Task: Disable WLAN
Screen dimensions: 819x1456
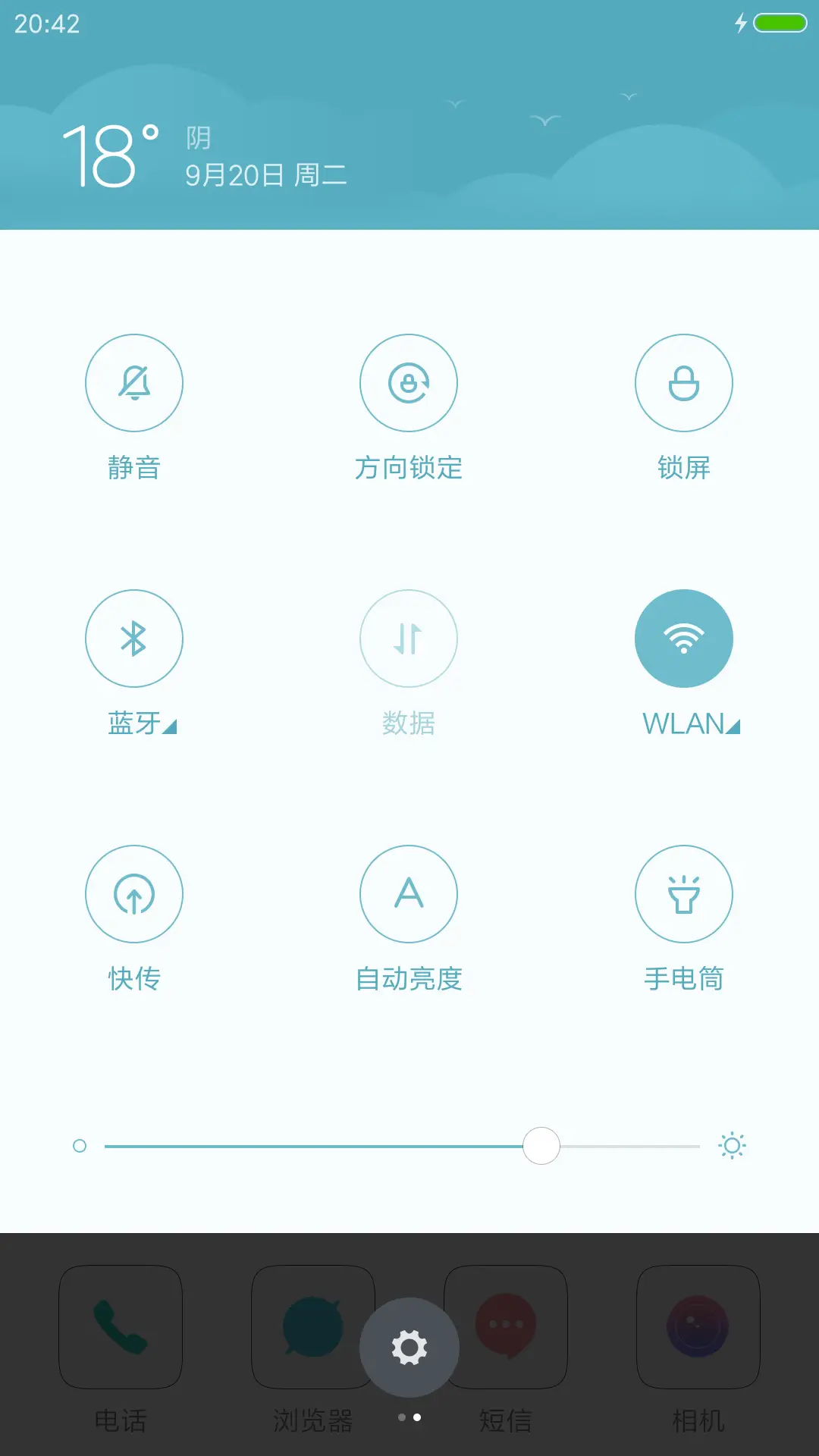Action: coord(684,639)
